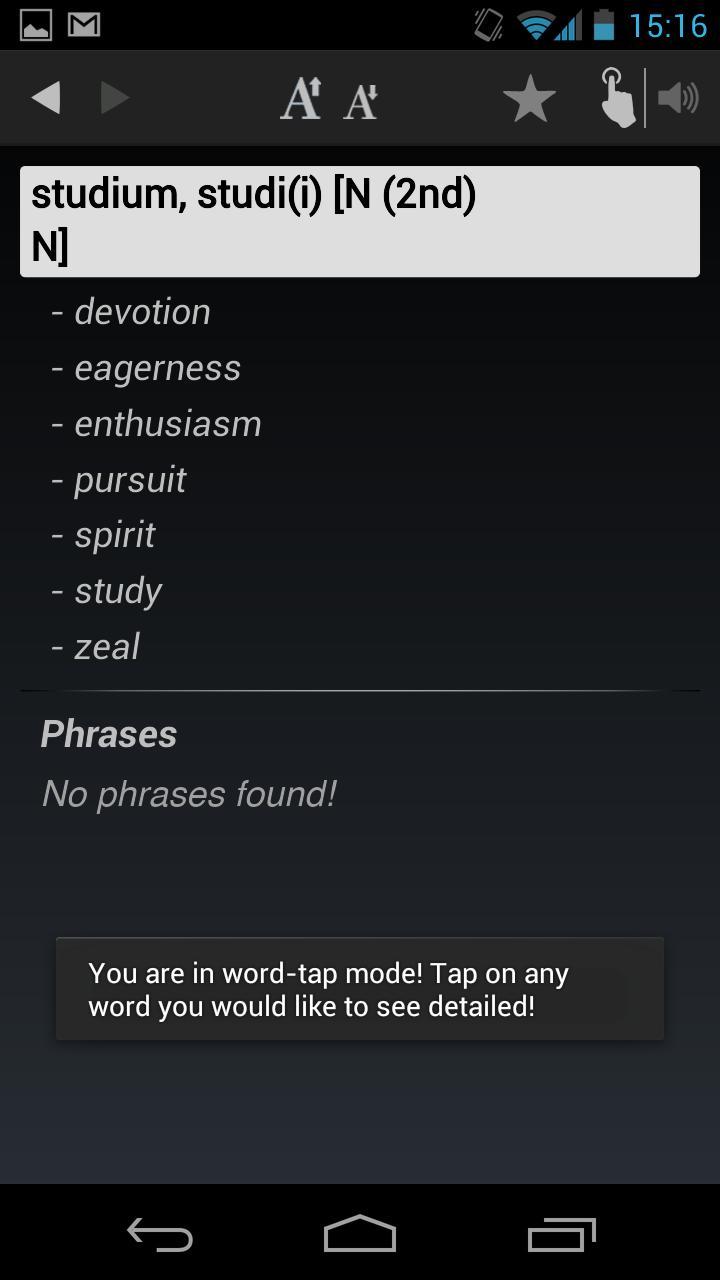
Task: Click the forward navigation arrow
Action: coord(113,97)
